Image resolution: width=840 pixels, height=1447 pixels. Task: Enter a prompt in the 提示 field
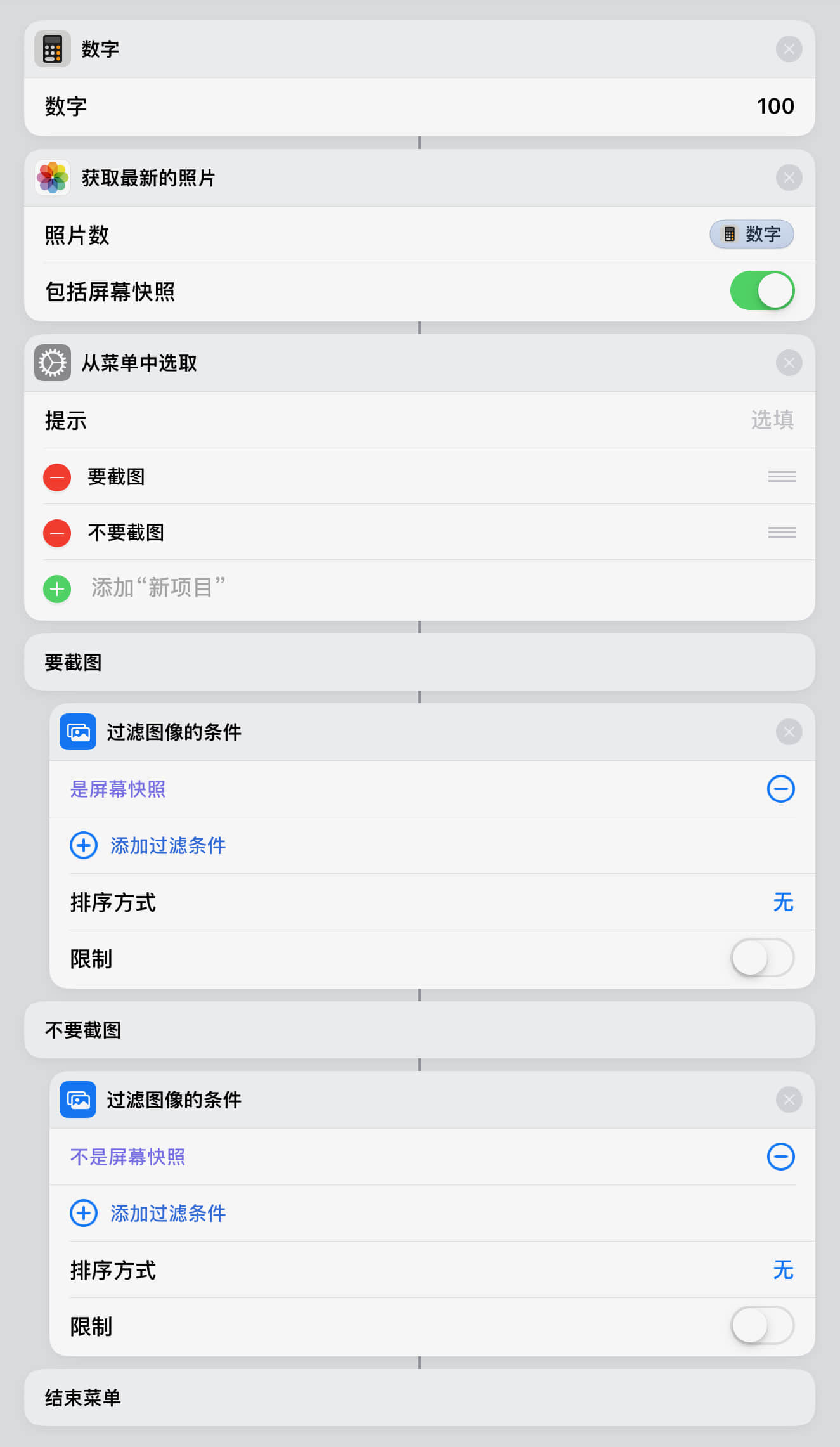click(x=771, y=420)
